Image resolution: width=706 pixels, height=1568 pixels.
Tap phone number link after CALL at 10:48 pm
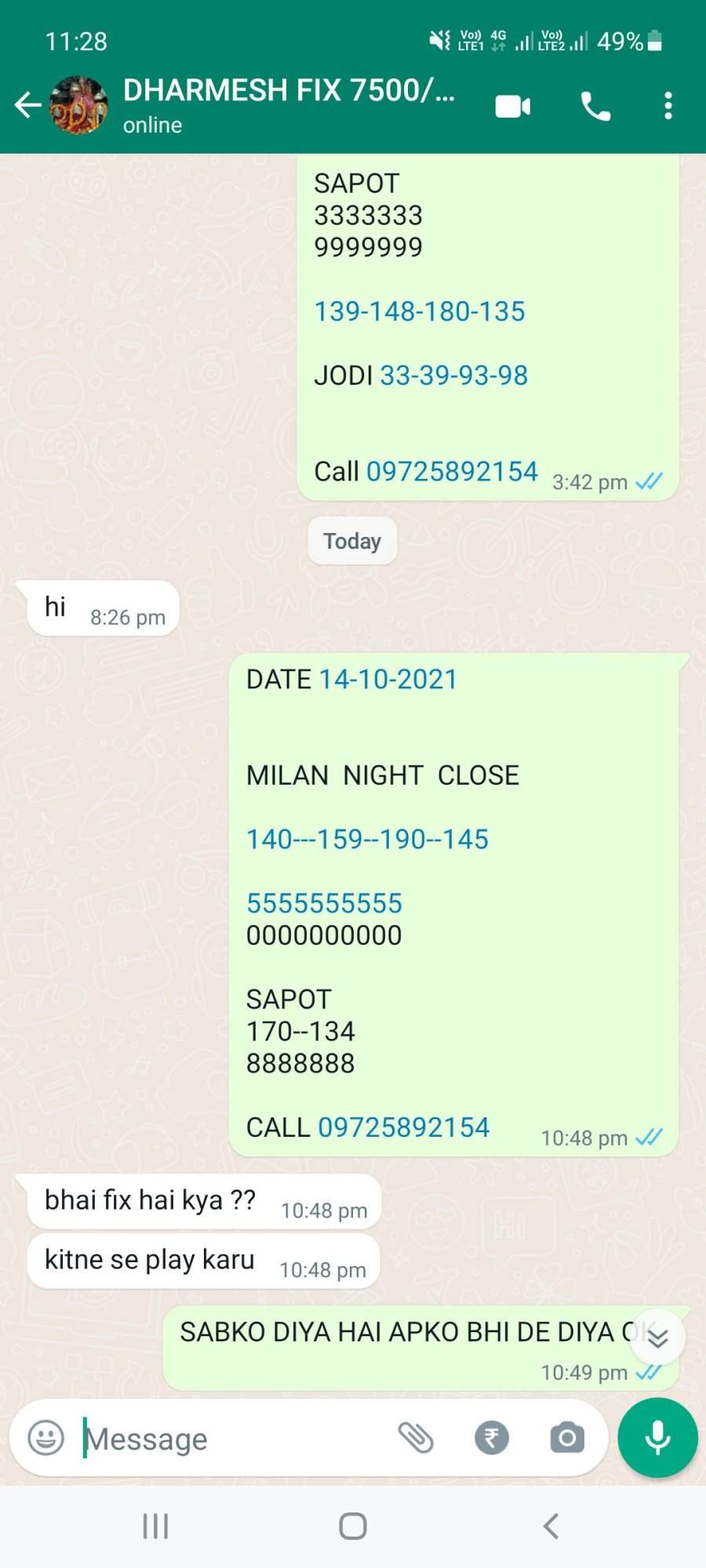403,1127
